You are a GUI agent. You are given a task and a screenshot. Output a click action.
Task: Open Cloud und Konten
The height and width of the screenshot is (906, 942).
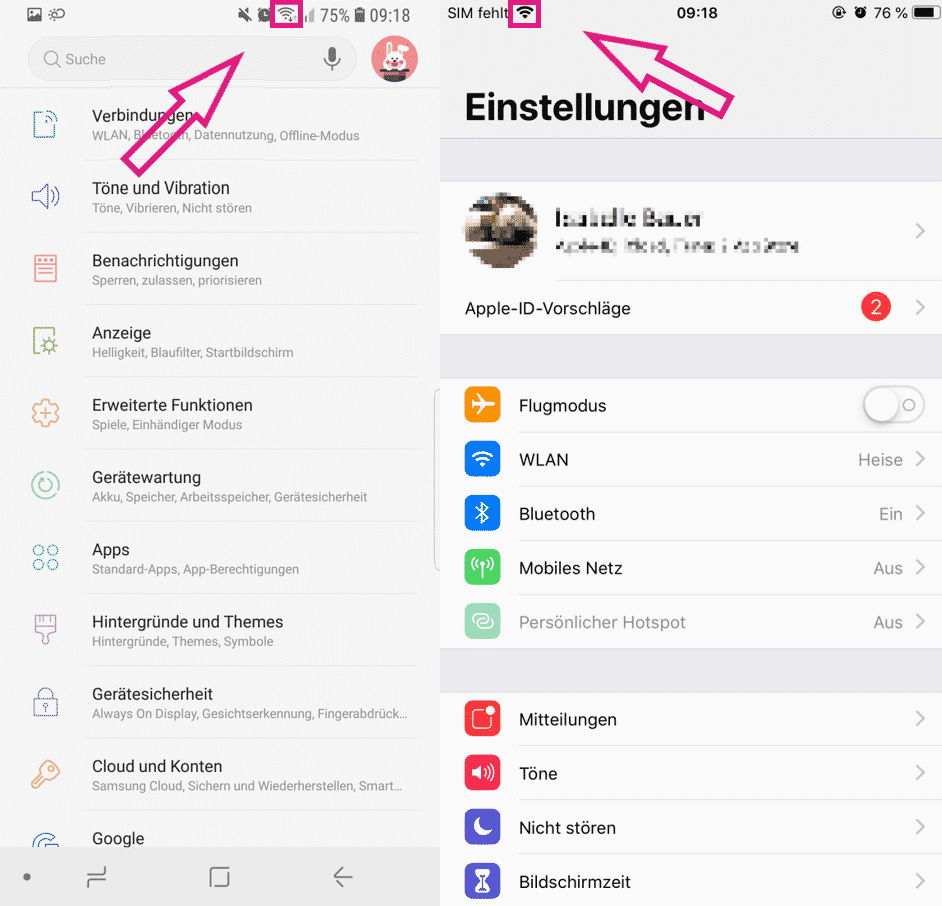(225, 775)
